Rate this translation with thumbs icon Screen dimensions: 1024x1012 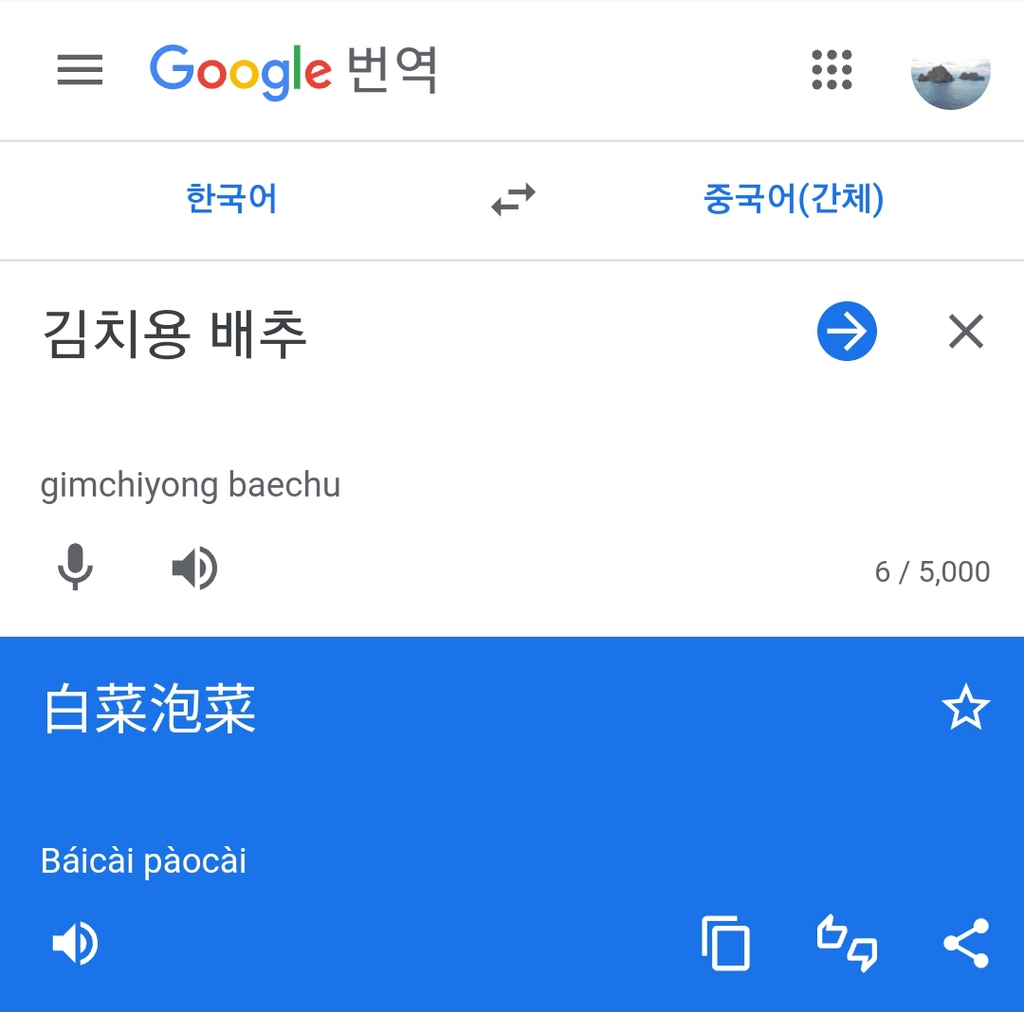(x=847, y=943)
